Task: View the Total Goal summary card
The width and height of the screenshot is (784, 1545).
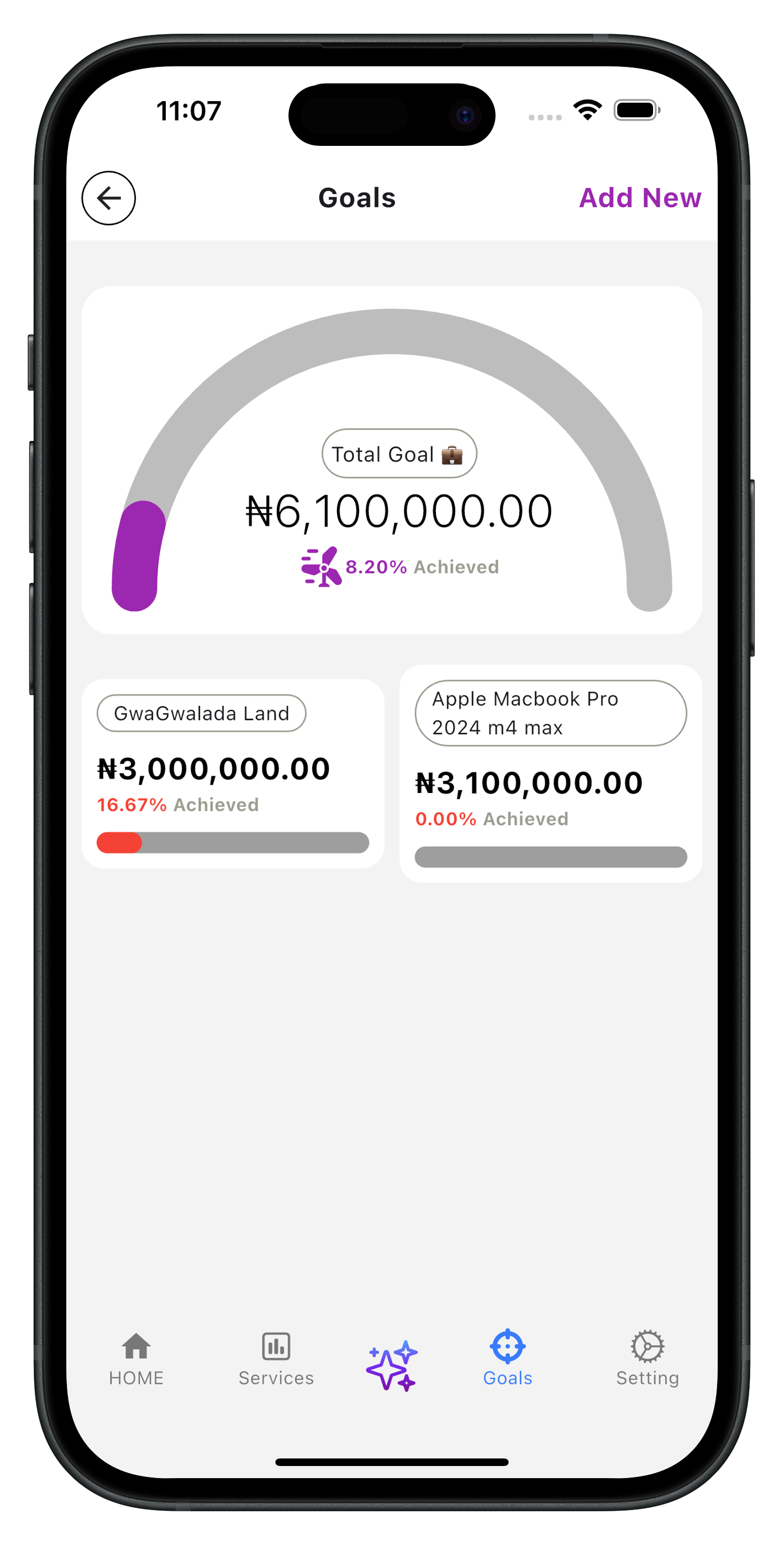Action: click(x=392, y=459)
